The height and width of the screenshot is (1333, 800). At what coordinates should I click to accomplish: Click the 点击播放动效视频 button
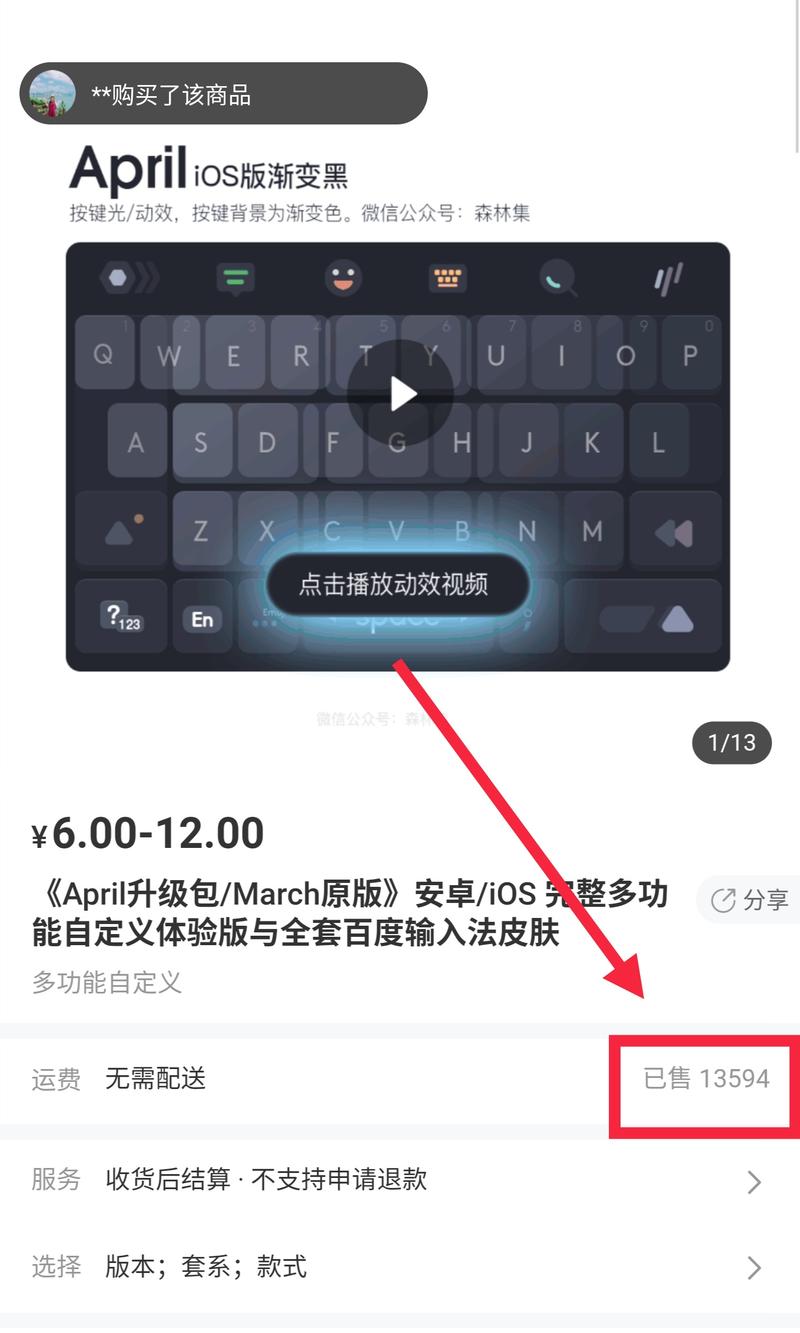[x=398, y=585]
